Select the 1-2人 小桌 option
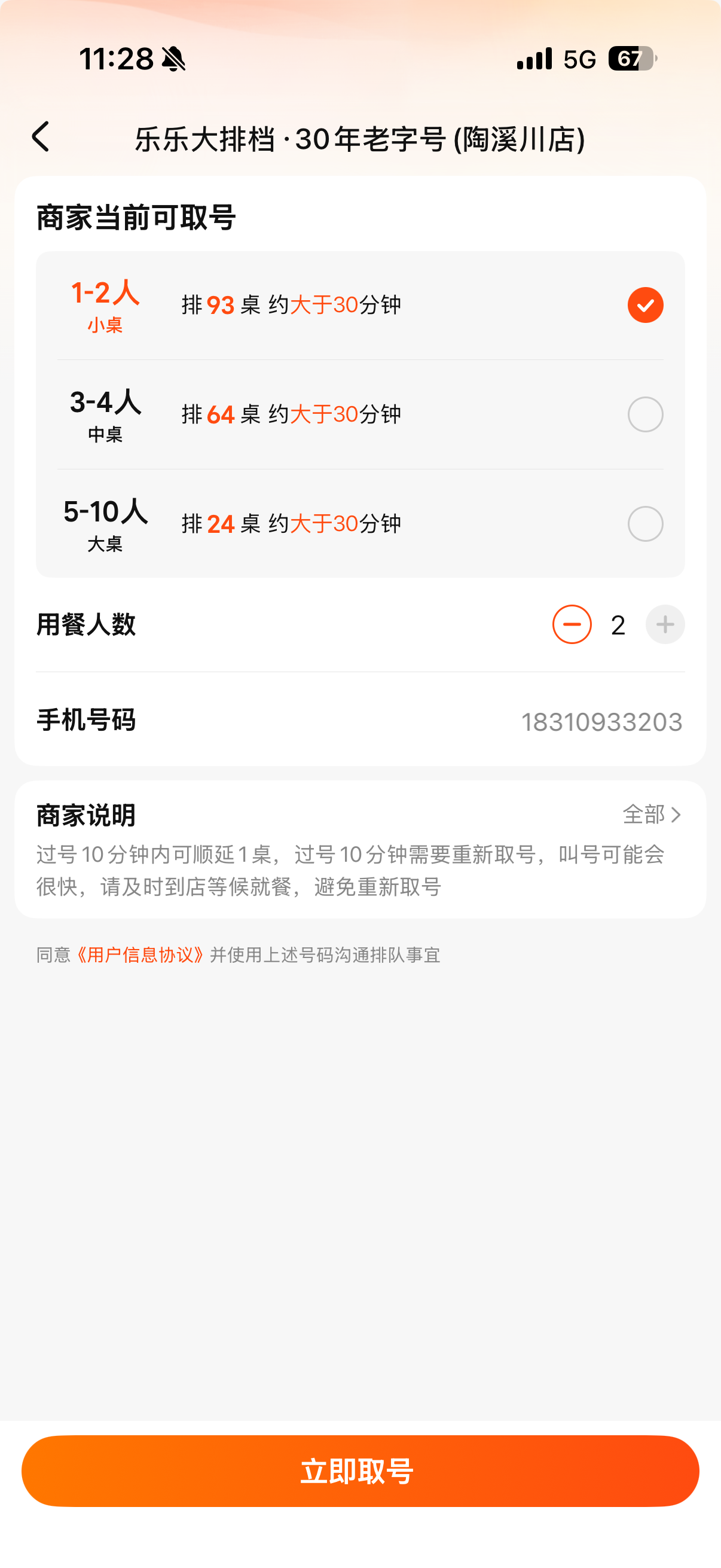 tap(645, 305)
